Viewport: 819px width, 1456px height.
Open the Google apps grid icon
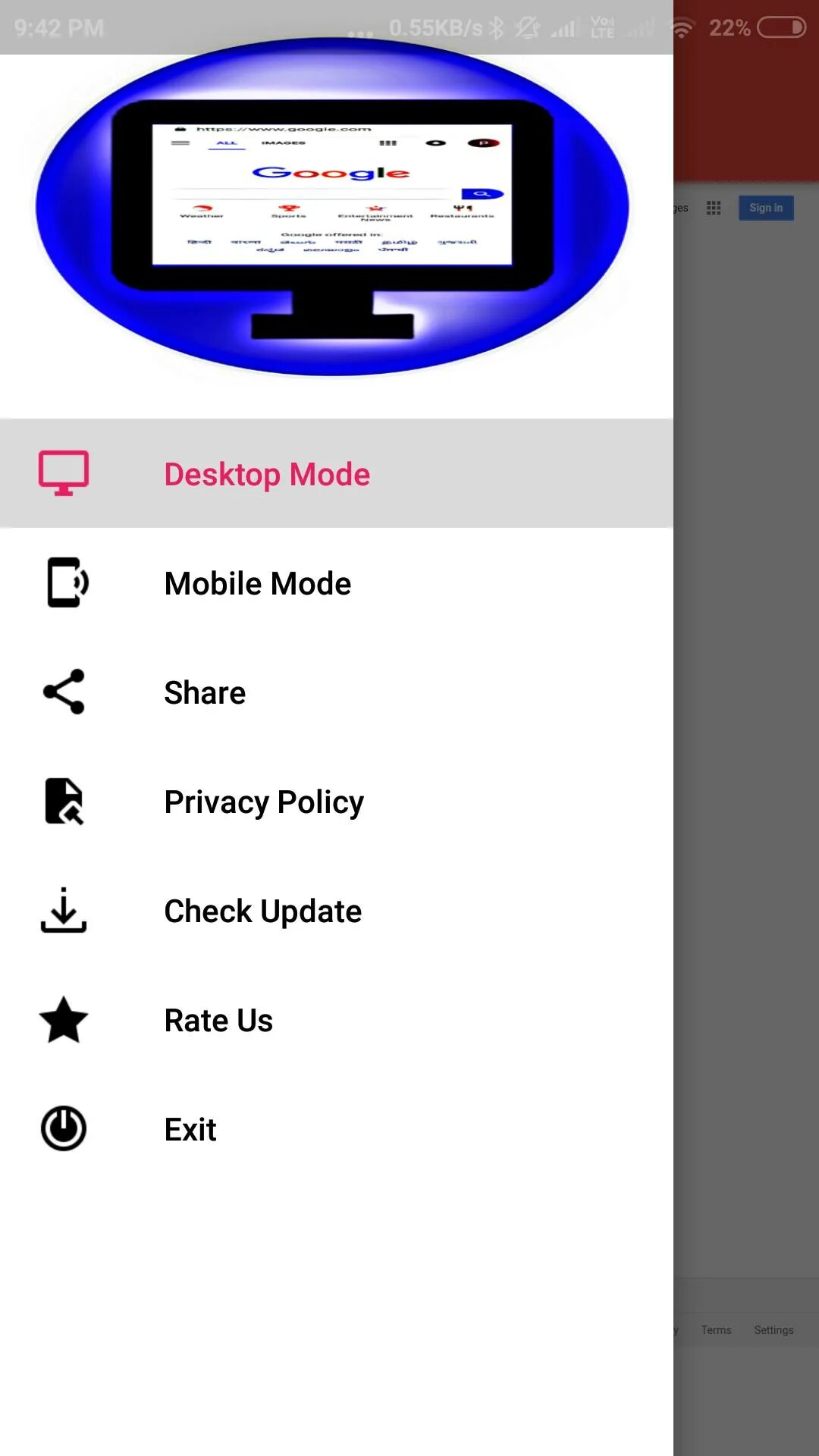[714, 208]
